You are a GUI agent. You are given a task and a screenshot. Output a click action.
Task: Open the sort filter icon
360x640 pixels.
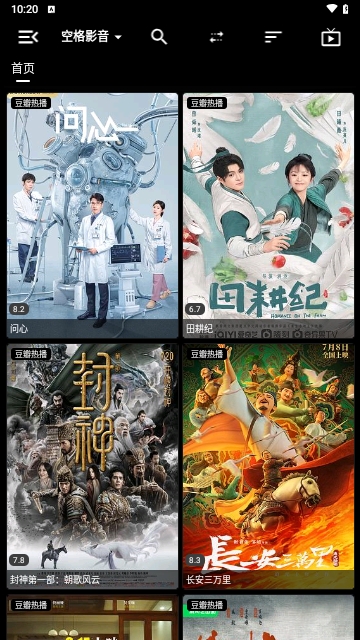pyautogui.click(x=273, y=37)
